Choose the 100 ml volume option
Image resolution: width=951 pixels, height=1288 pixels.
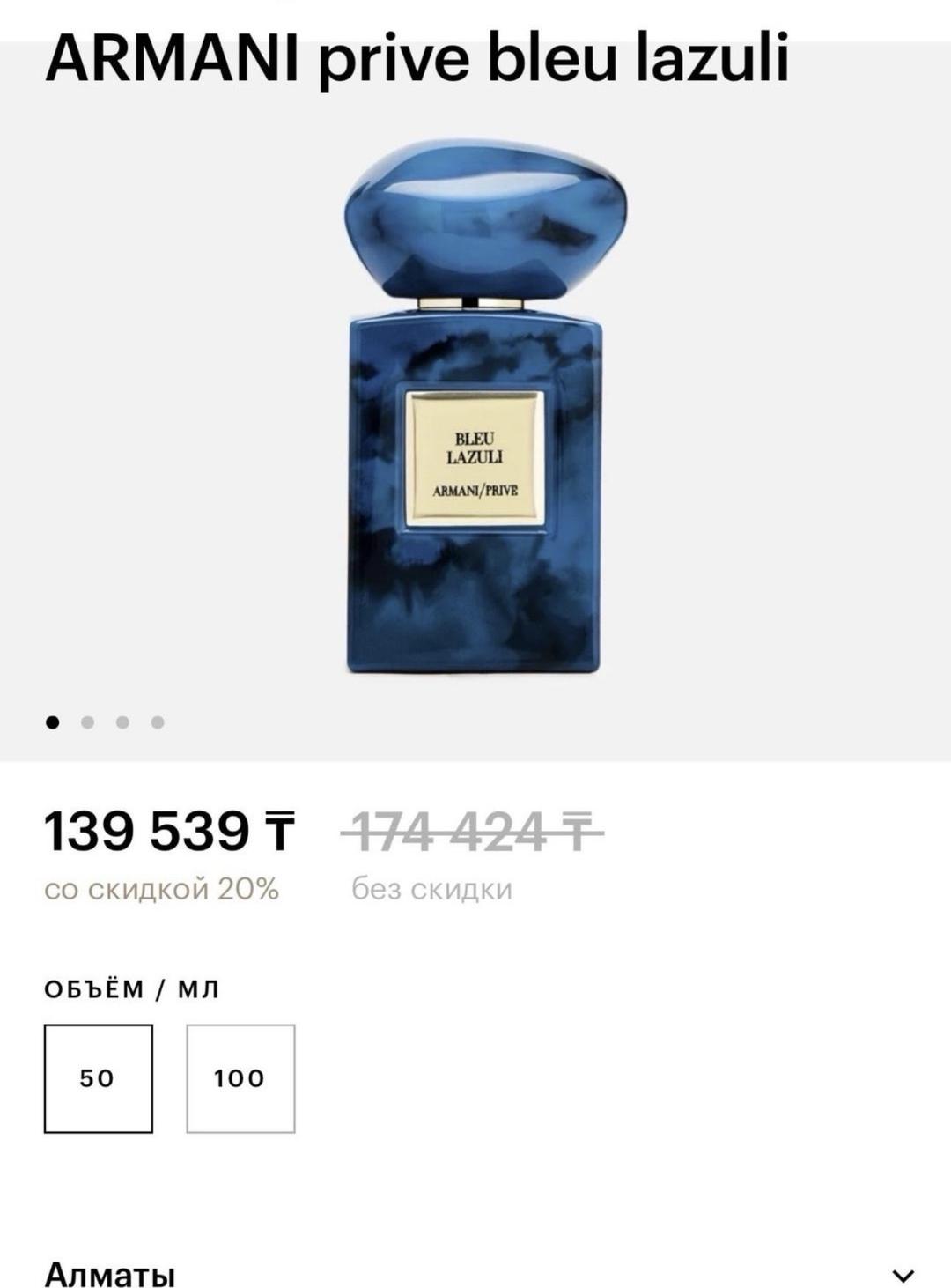tap(240, 1078)
